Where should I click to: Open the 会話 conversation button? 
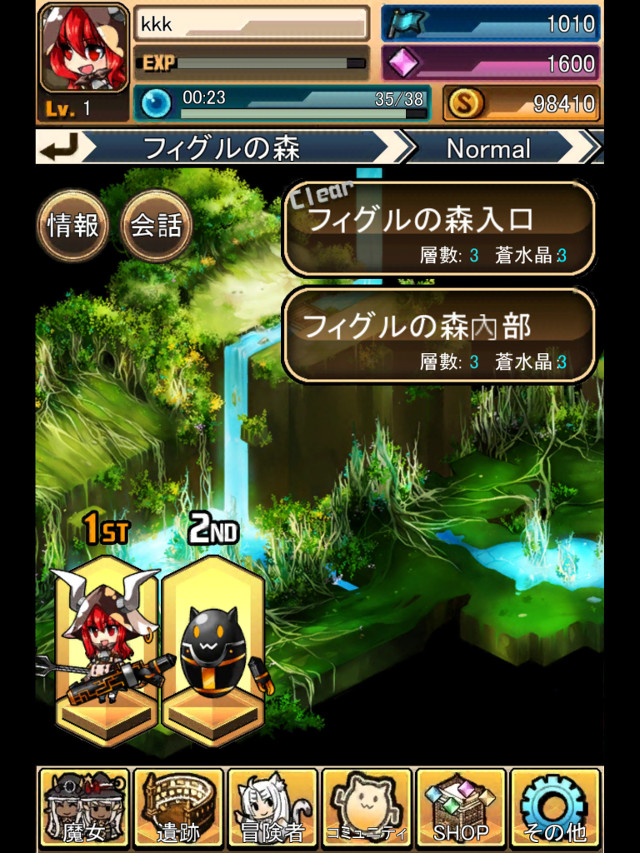click(157, 225)
